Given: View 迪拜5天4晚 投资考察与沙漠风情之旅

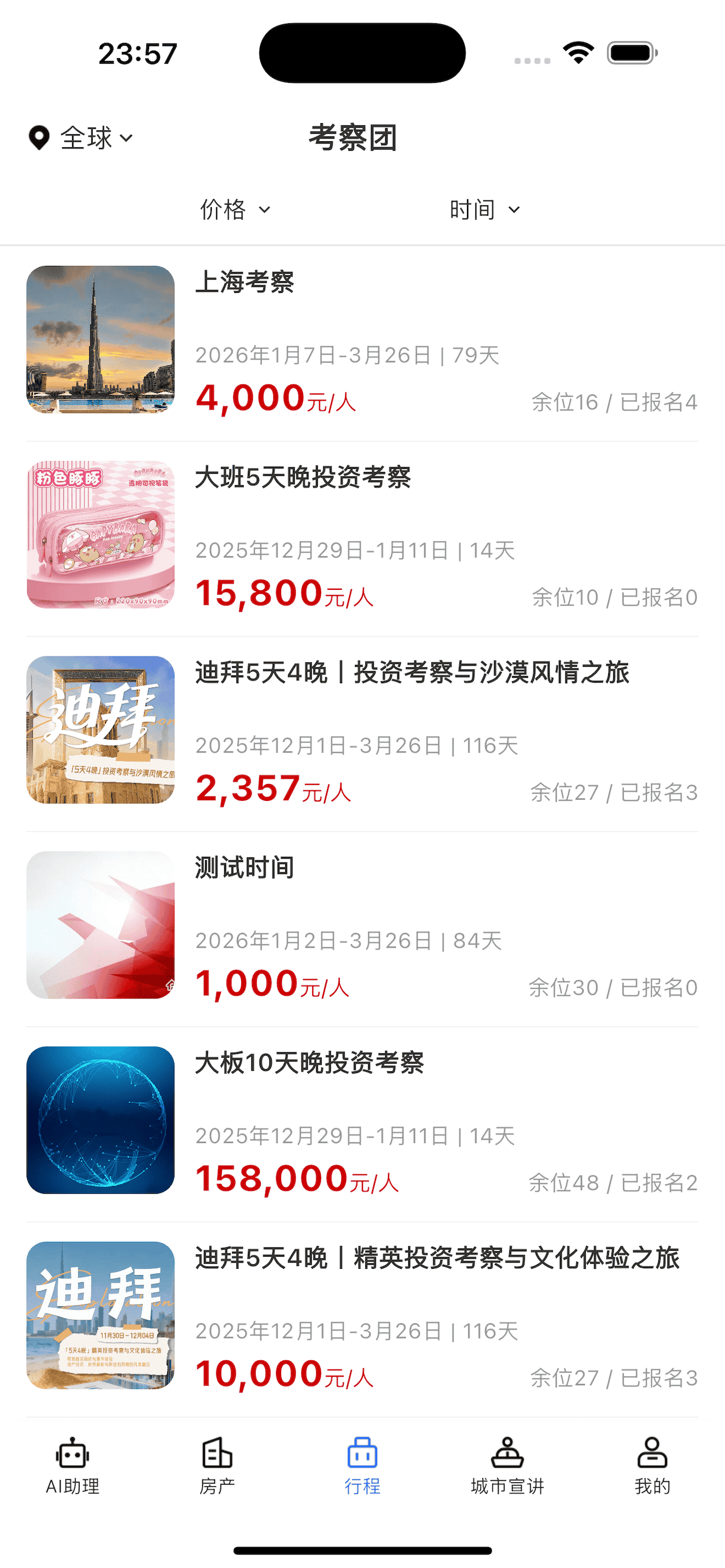Looking at the screenshot, I should click(x=362, y=730).
